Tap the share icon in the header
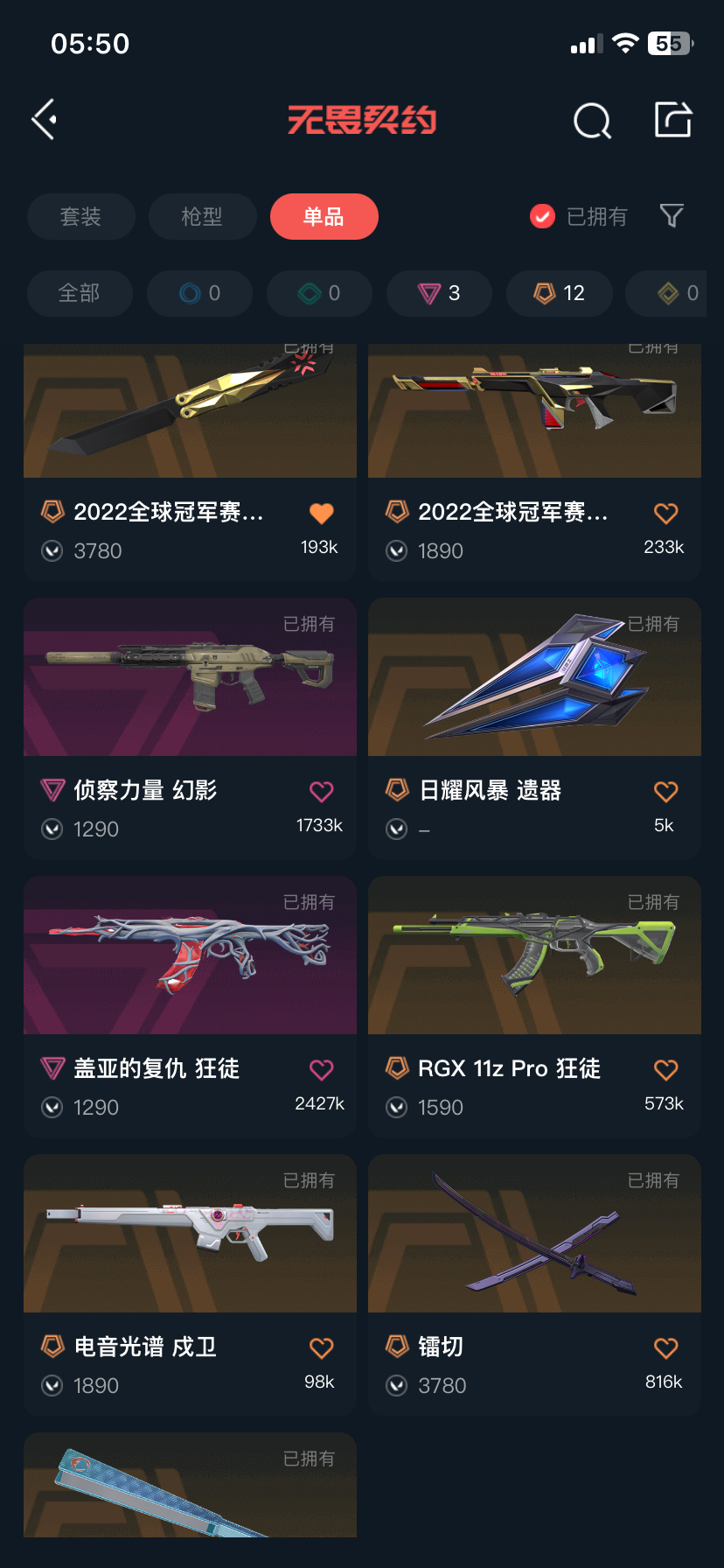 click(673, 120)
